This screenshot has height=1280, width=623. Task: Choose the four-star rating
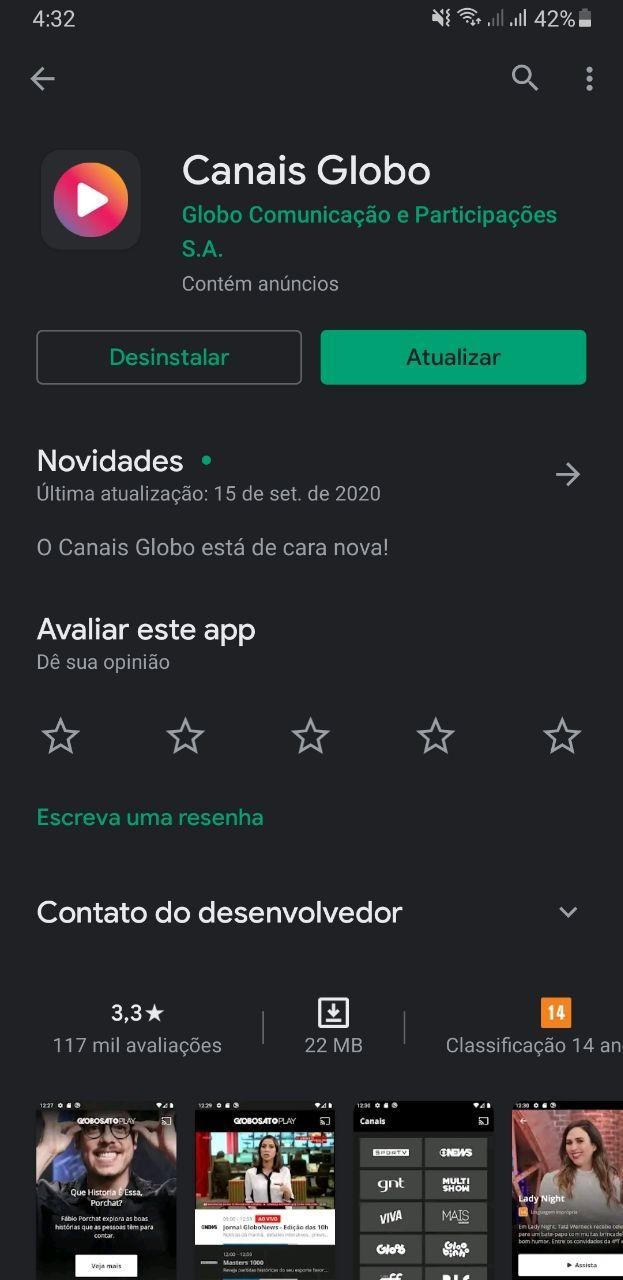[436, 737]
